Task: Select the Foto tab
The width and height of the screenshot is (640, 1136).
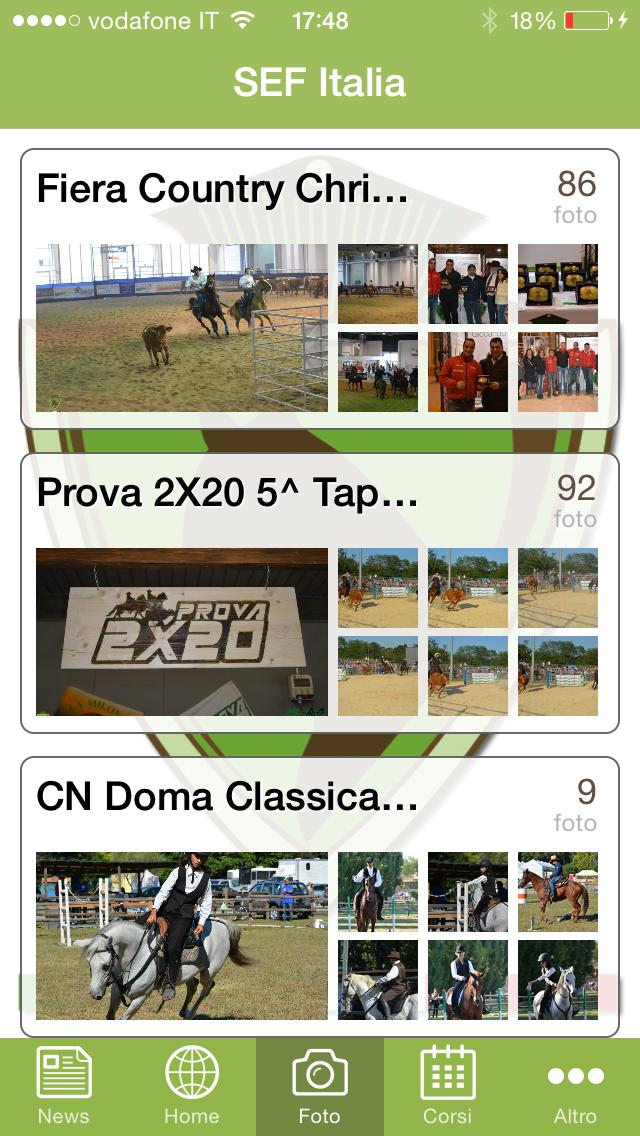Action: click(x=320, y=1086)
